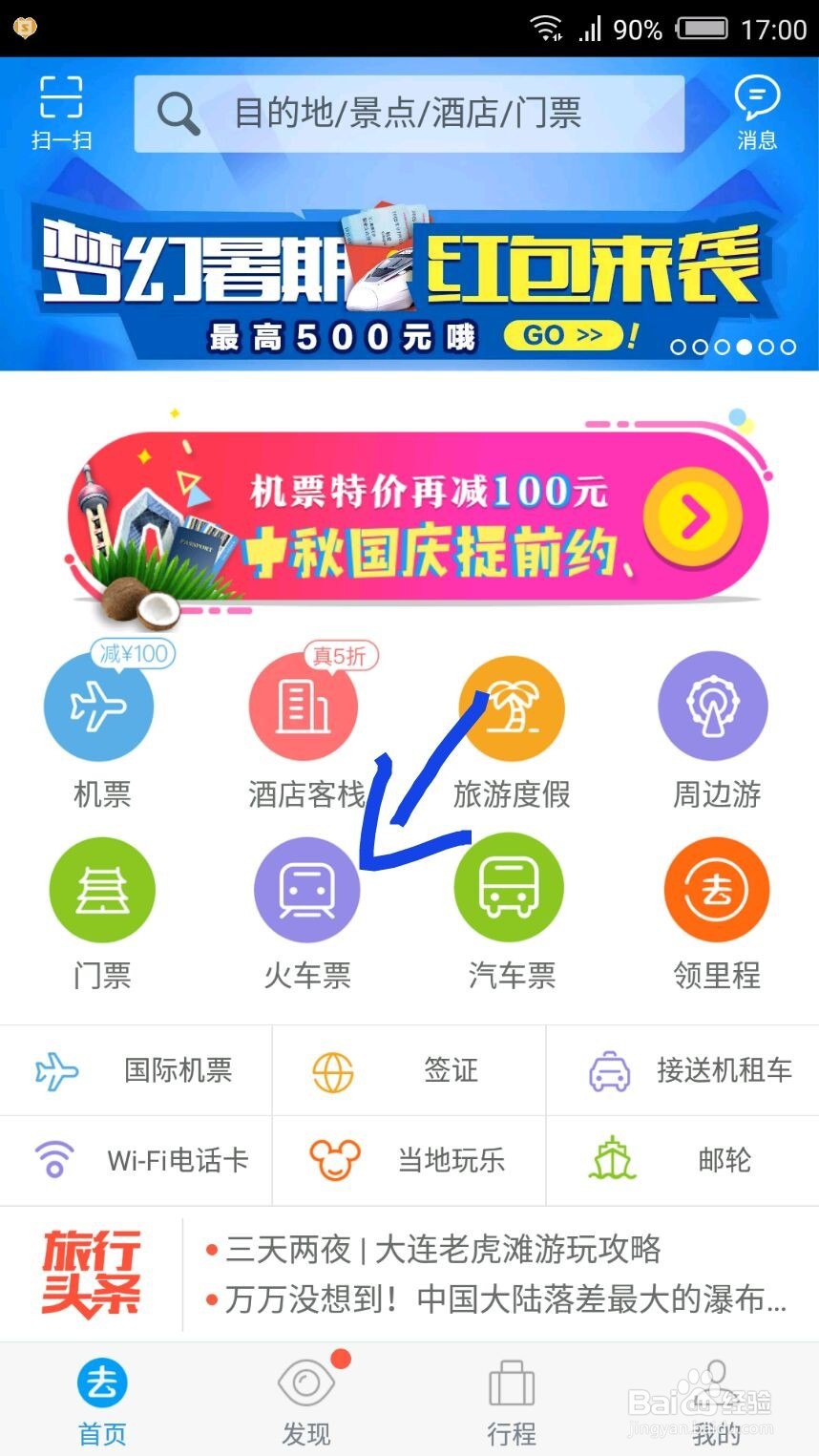Open the 周边游 nearby travel icon

click(x=715, y=707)
